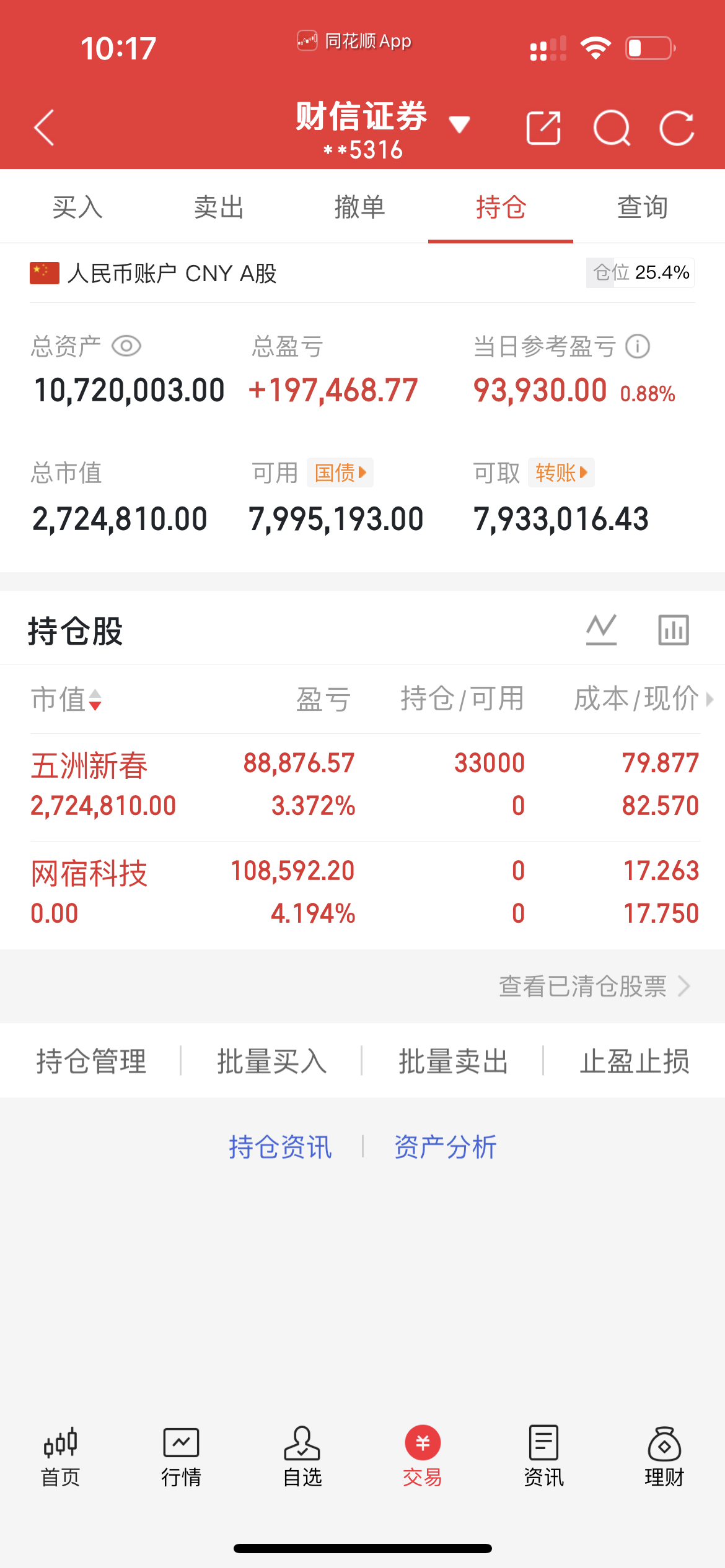The width and height of the screenshot is (725, 1568).
Task: Expand the 国债 option next to 可用
Action: point(340,472)
